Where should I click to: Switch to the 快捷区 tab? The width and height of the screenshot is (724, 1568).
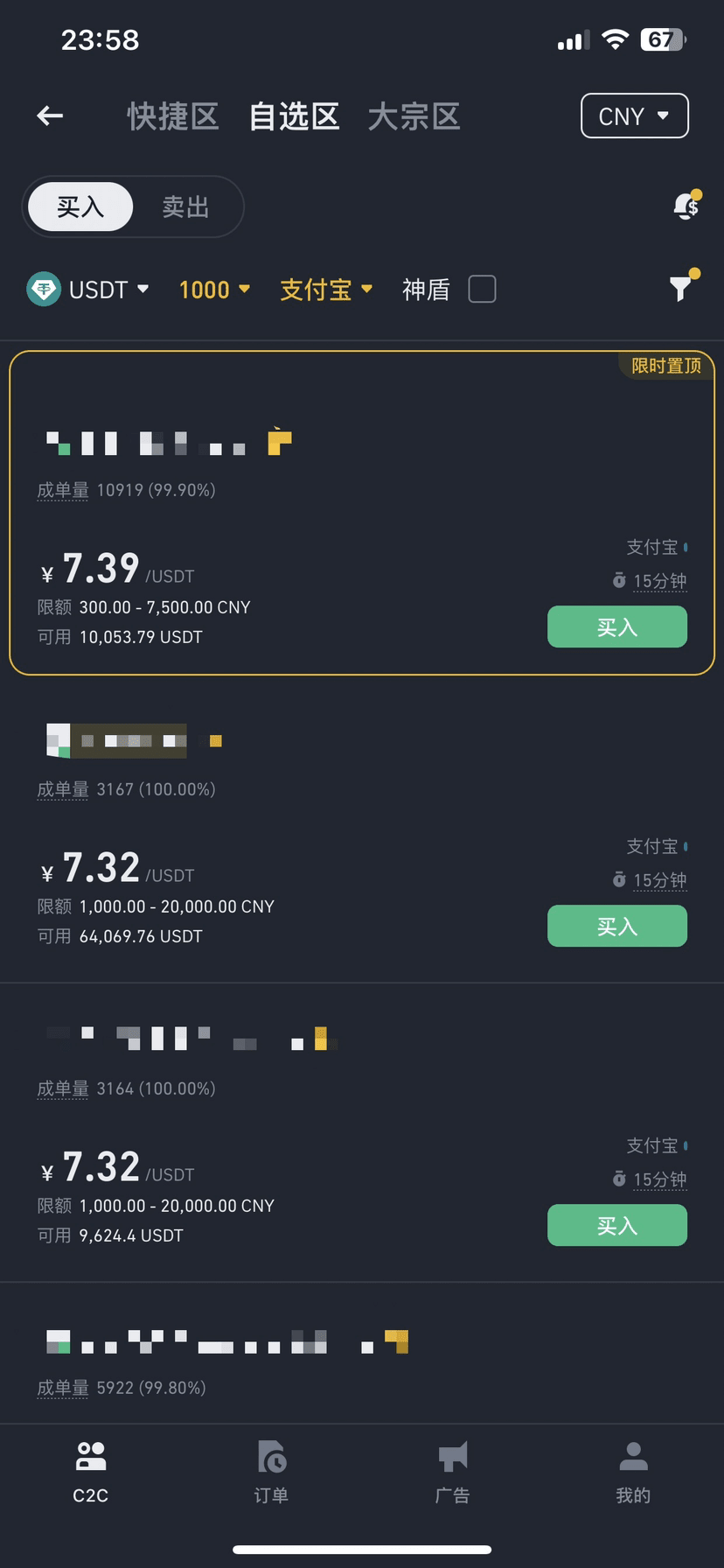click(x=172, y=115)
